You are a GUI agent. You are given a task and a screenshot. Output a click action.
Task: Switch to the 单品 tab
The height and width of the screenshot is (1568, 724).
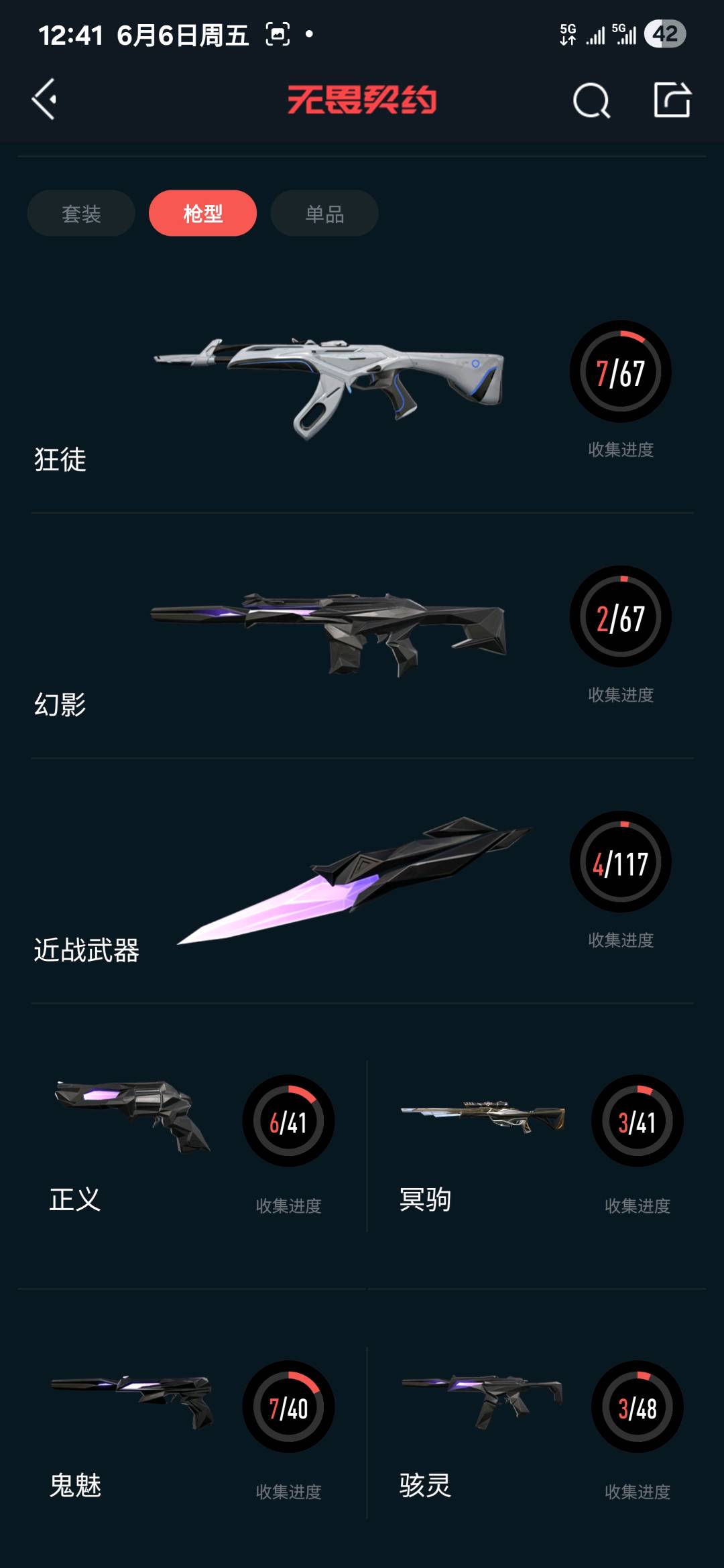tap(324, 213)
